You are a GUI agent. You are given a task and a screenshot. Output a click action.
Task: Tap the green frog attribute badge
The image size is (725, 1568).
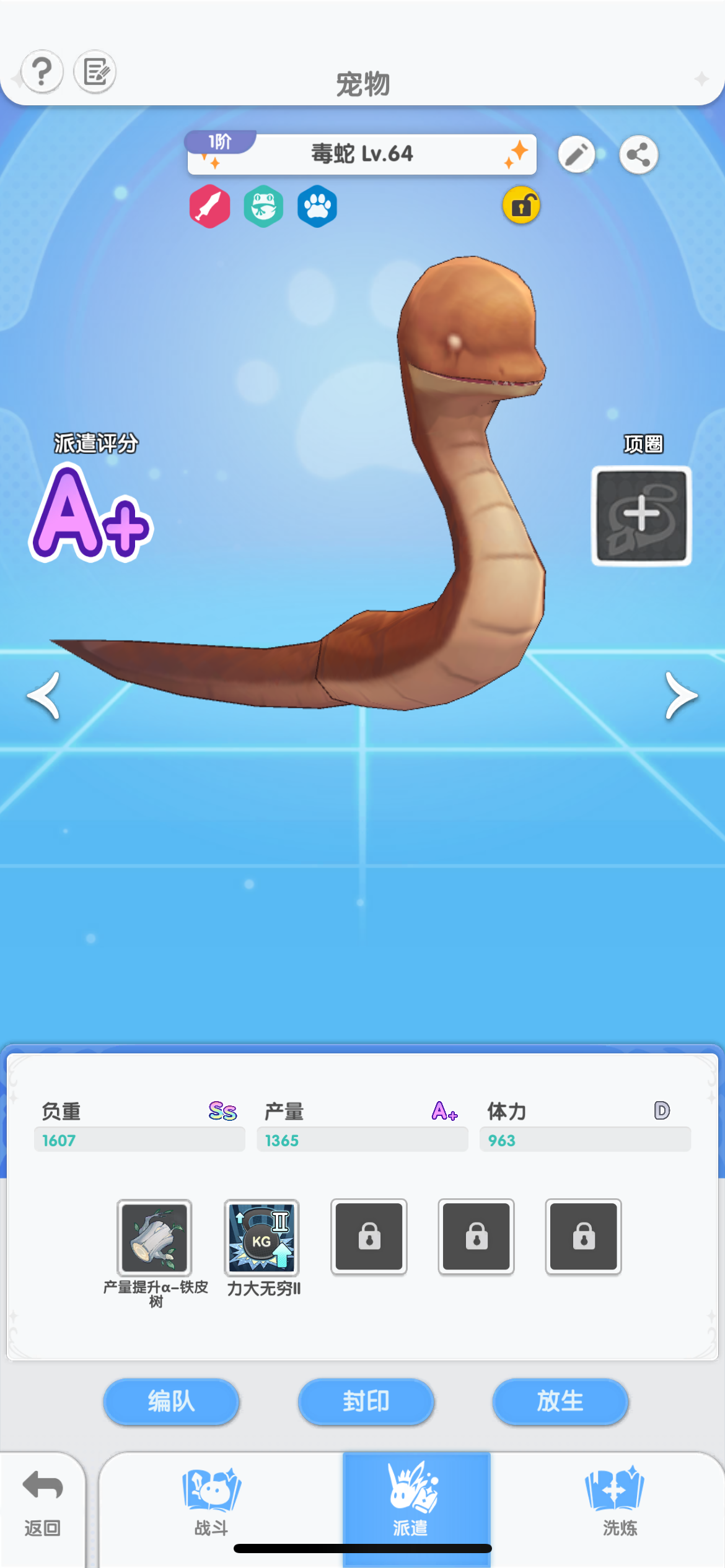point(263,207)
